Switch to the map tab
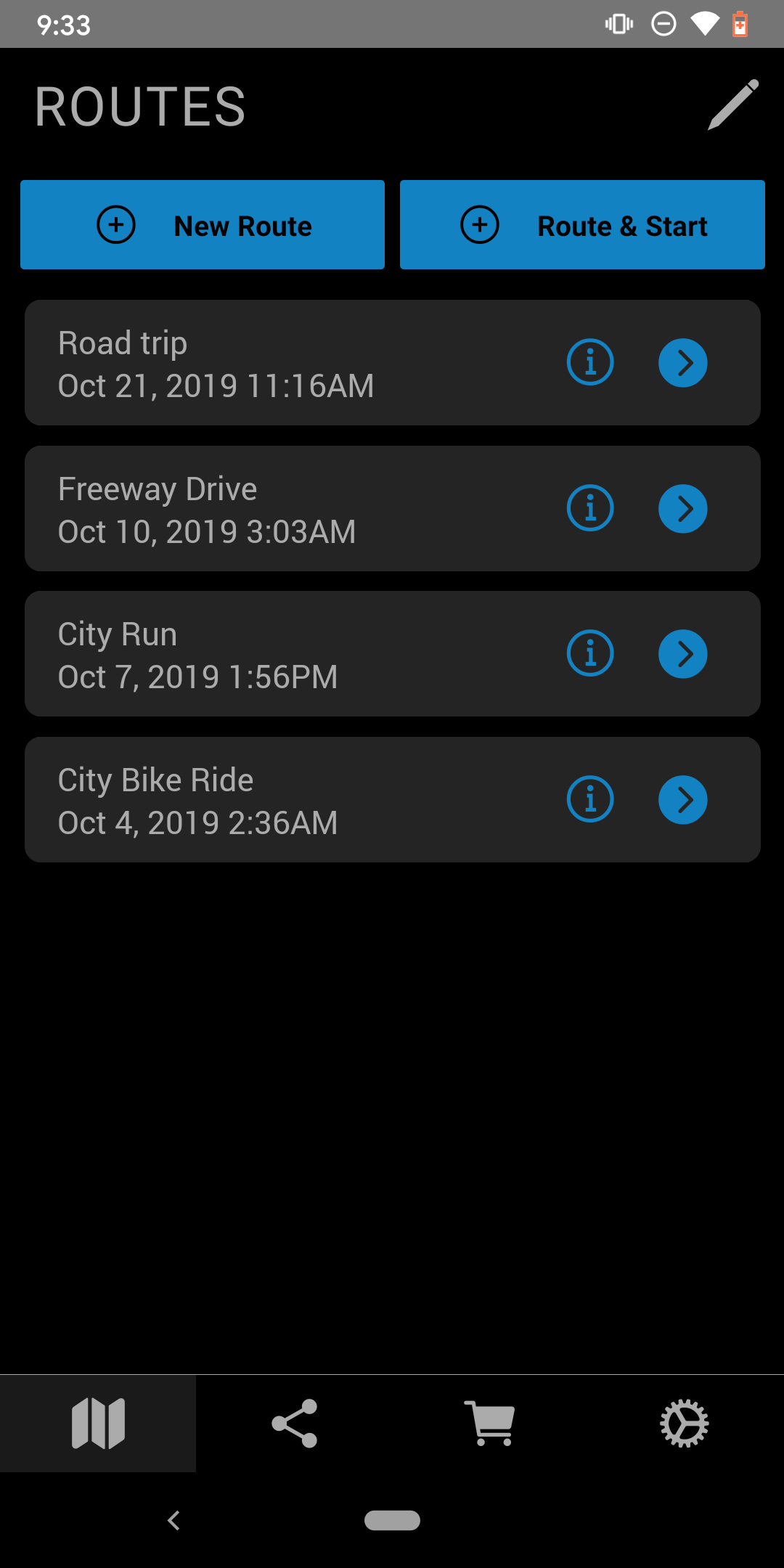The height and width of the screenshot is (1568, 784). tap(98, 1424)
